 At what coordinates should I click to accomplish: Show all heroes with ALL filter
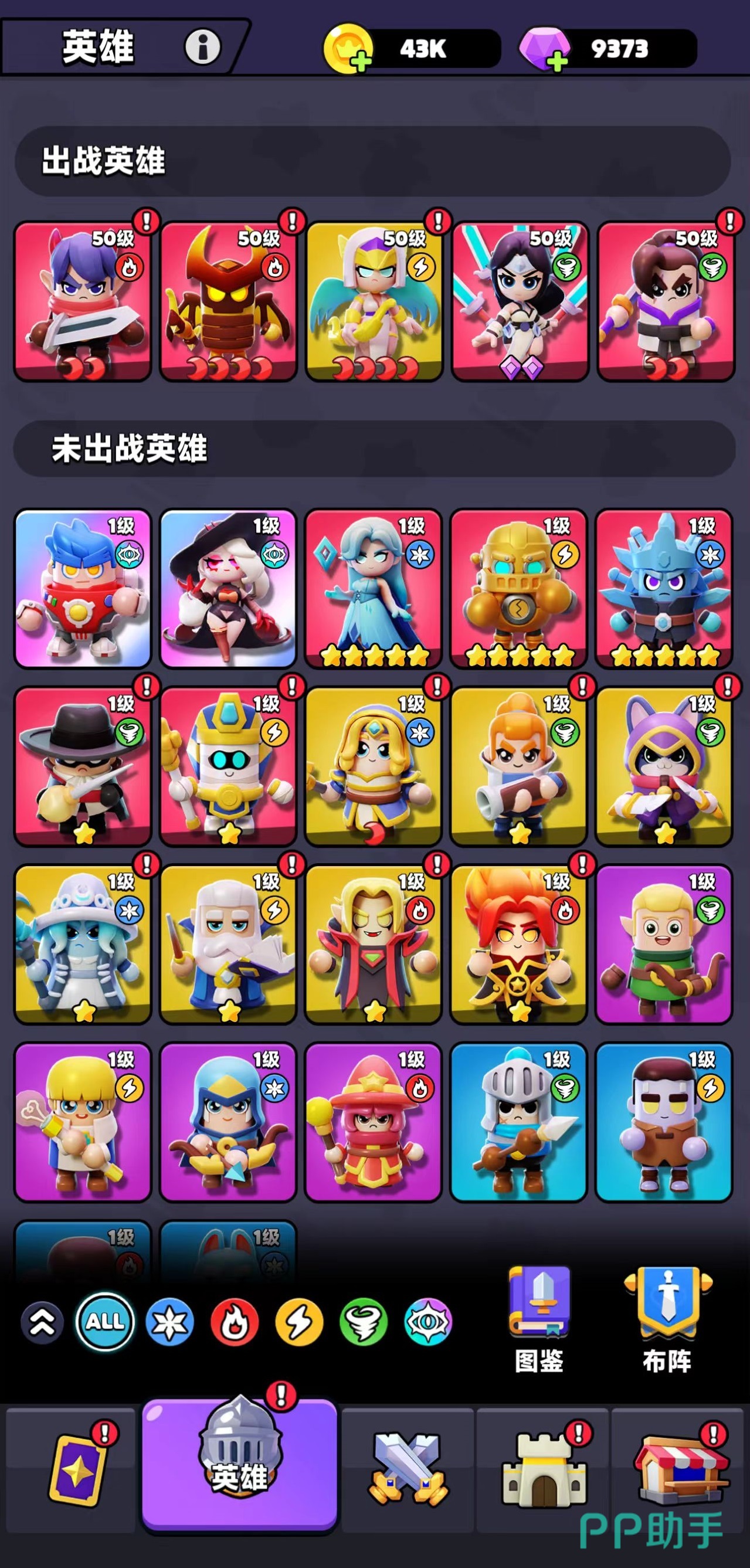(105, 1321)
